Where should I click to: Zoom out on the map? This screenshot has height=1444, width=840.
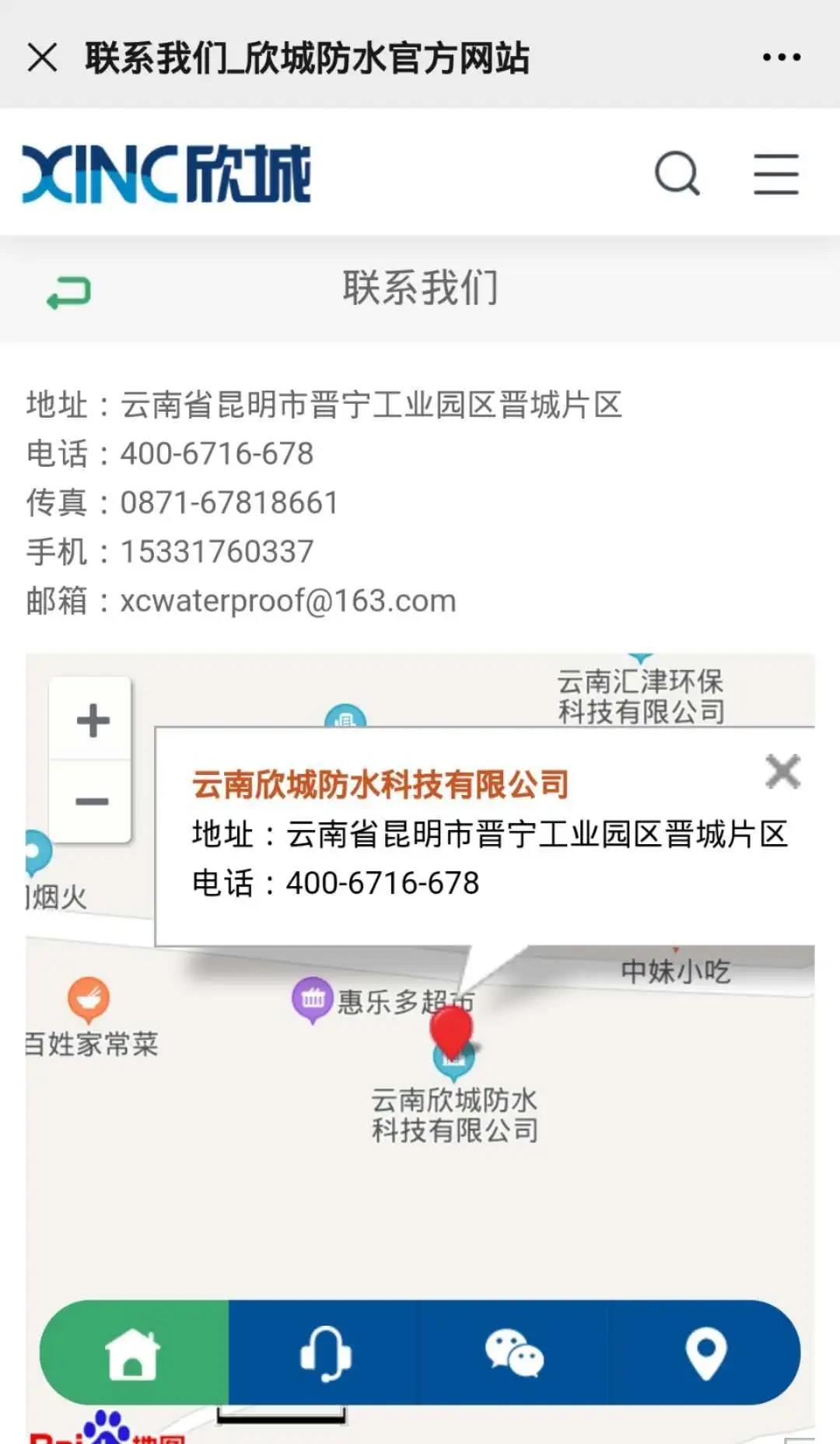[x=92, y=801]
